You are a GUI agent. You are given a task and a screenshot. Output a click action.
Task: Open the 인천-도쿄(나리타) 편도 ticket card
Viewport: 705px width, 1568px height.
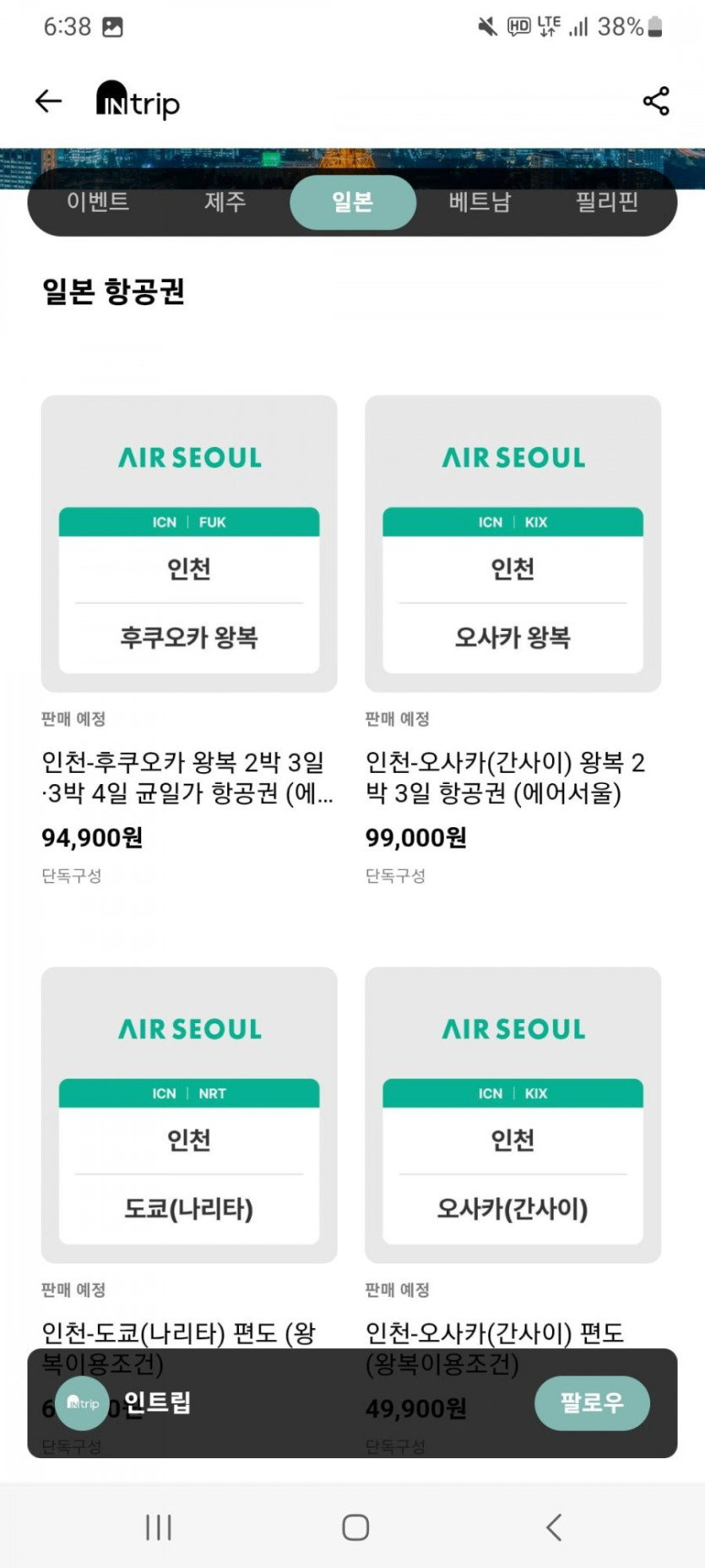[x=189, y=1115]
